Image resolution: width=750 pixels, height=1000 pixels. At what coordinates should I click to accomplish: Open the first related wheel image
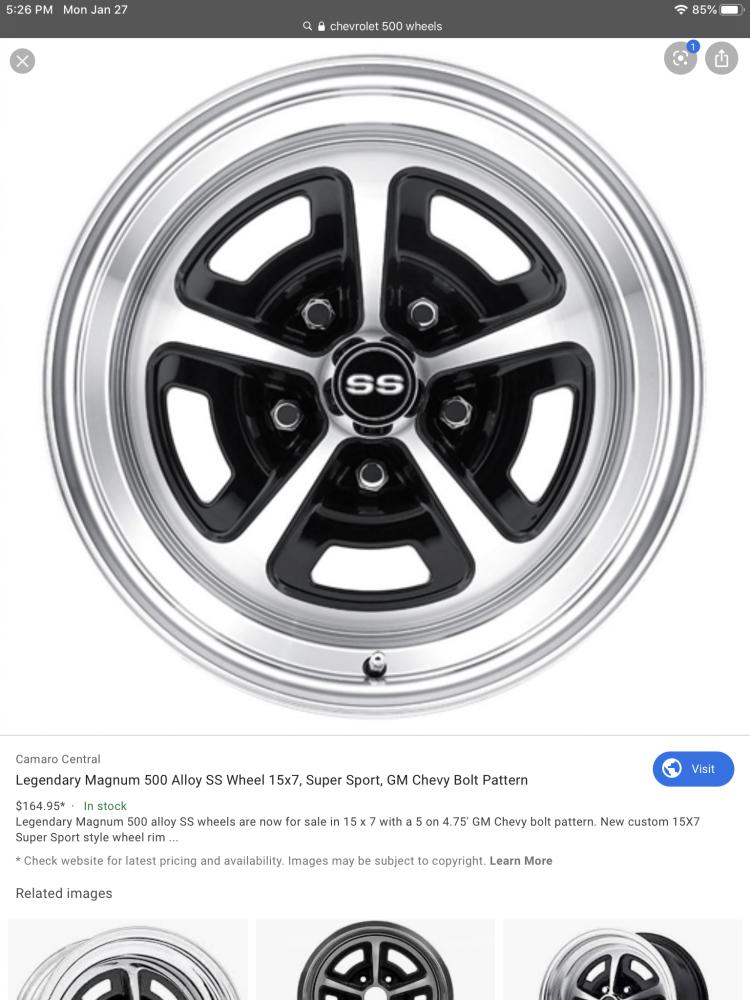(128, 960)
